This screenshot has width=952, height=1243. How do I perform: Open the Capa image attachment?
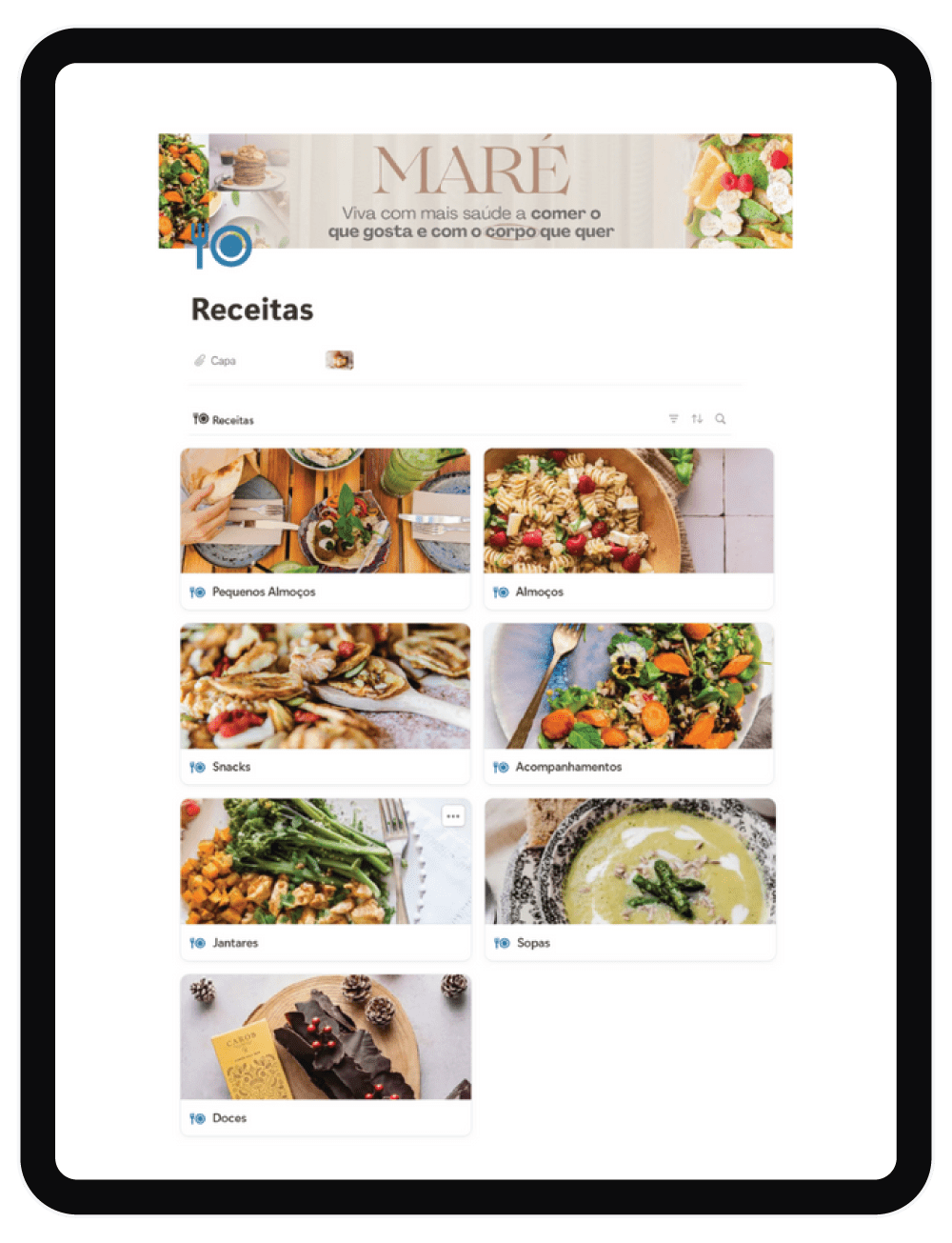339,360
